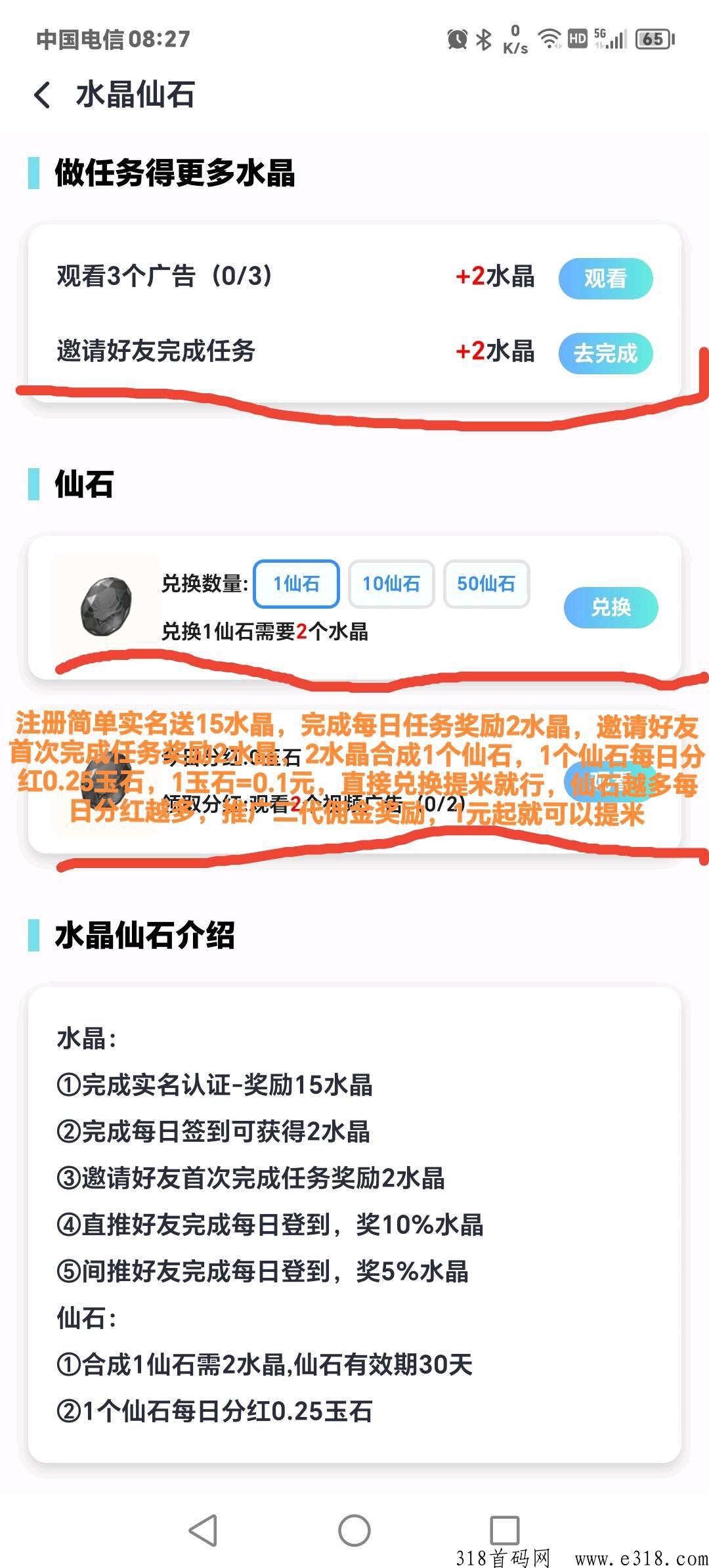Pick the 50仙石 exchange amount
This screenshot has height=1568, width=709.
(486, 583)
